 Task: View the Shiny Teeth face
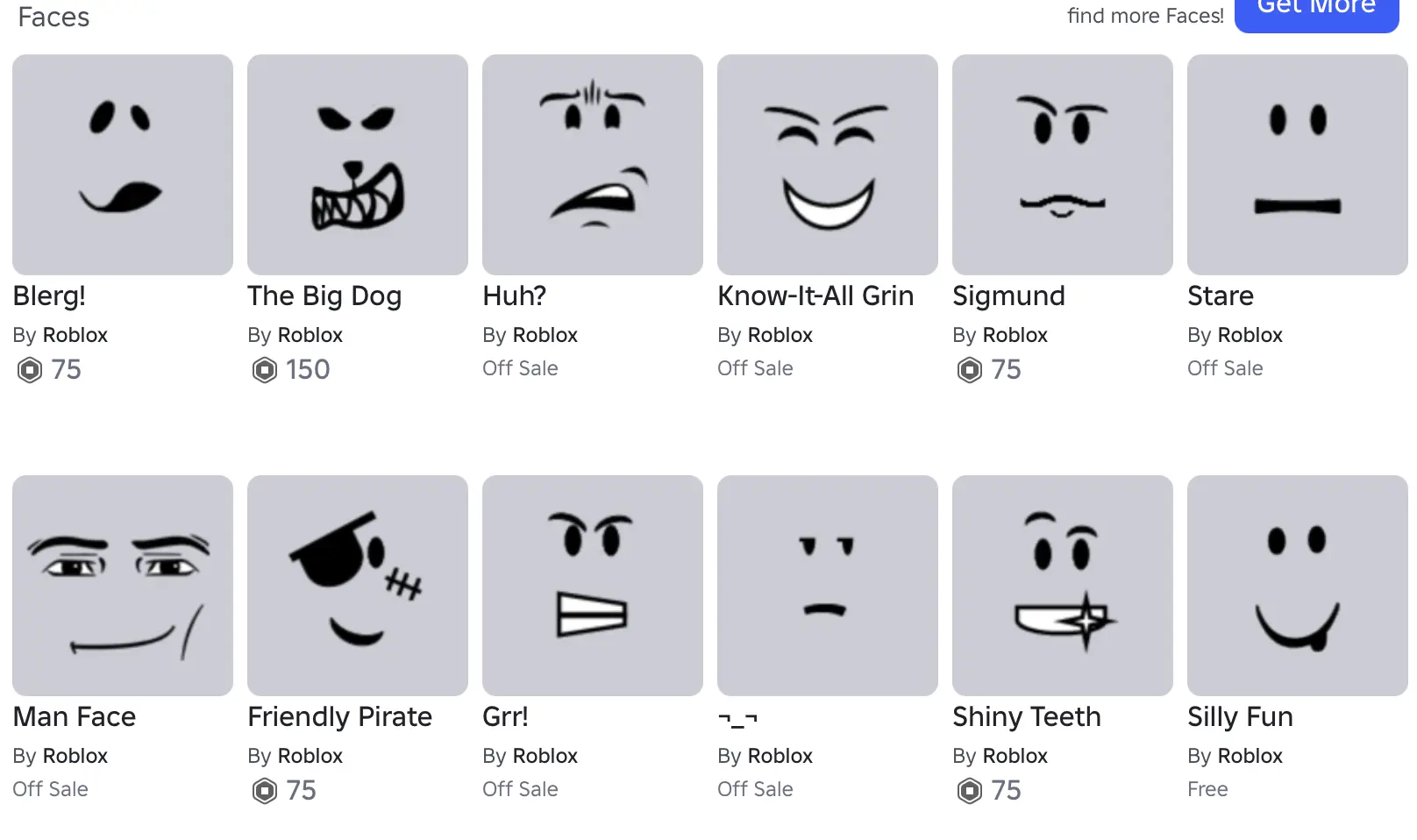pos(1063,586)
